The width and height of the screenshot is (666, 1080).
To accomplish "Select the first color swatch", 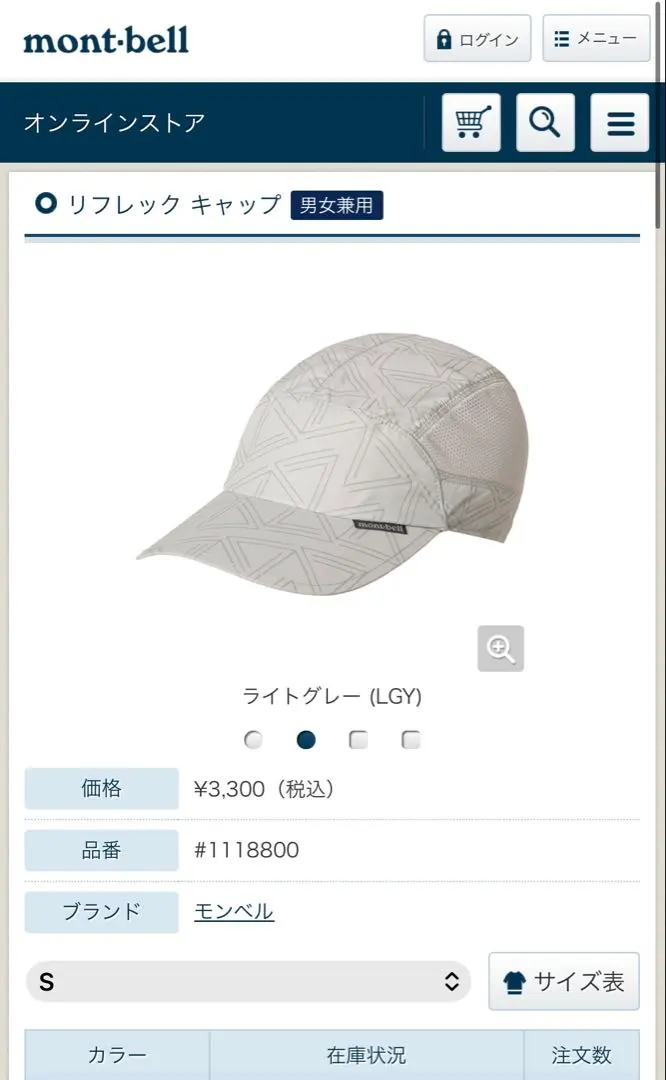I will 254,740.
